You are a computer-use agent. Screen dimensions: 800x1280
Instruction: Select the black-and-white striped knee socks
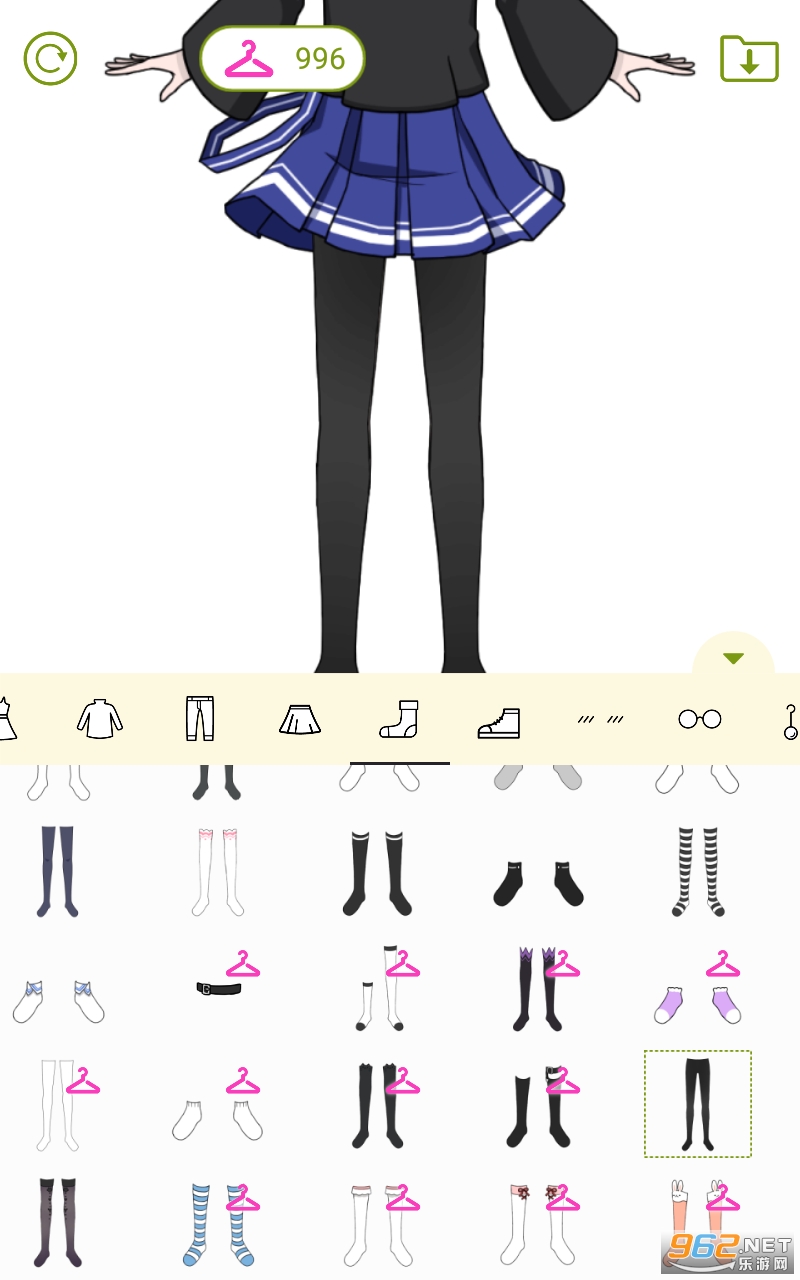point(698,872)
